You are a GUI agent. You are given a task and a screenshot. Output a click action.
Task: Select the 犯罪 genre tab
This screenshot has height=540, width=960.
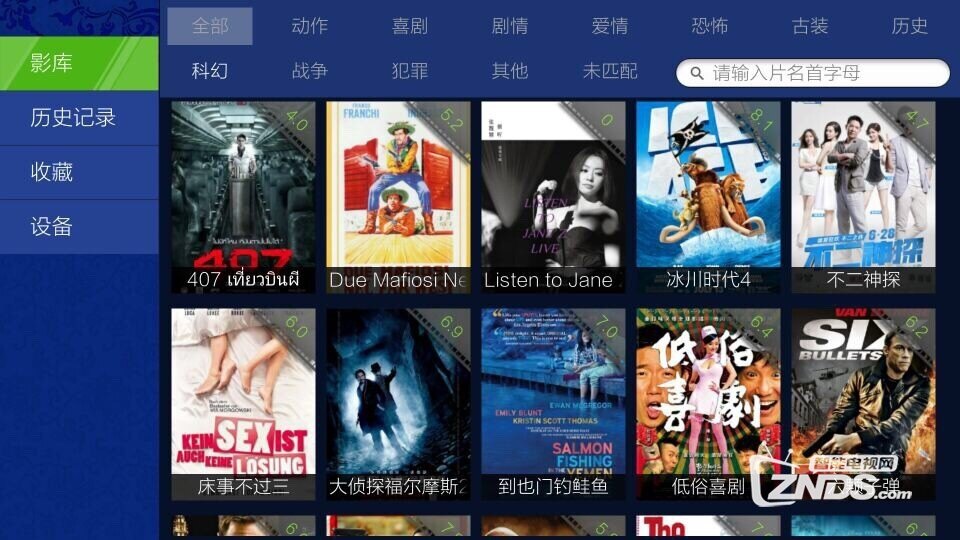410,71
